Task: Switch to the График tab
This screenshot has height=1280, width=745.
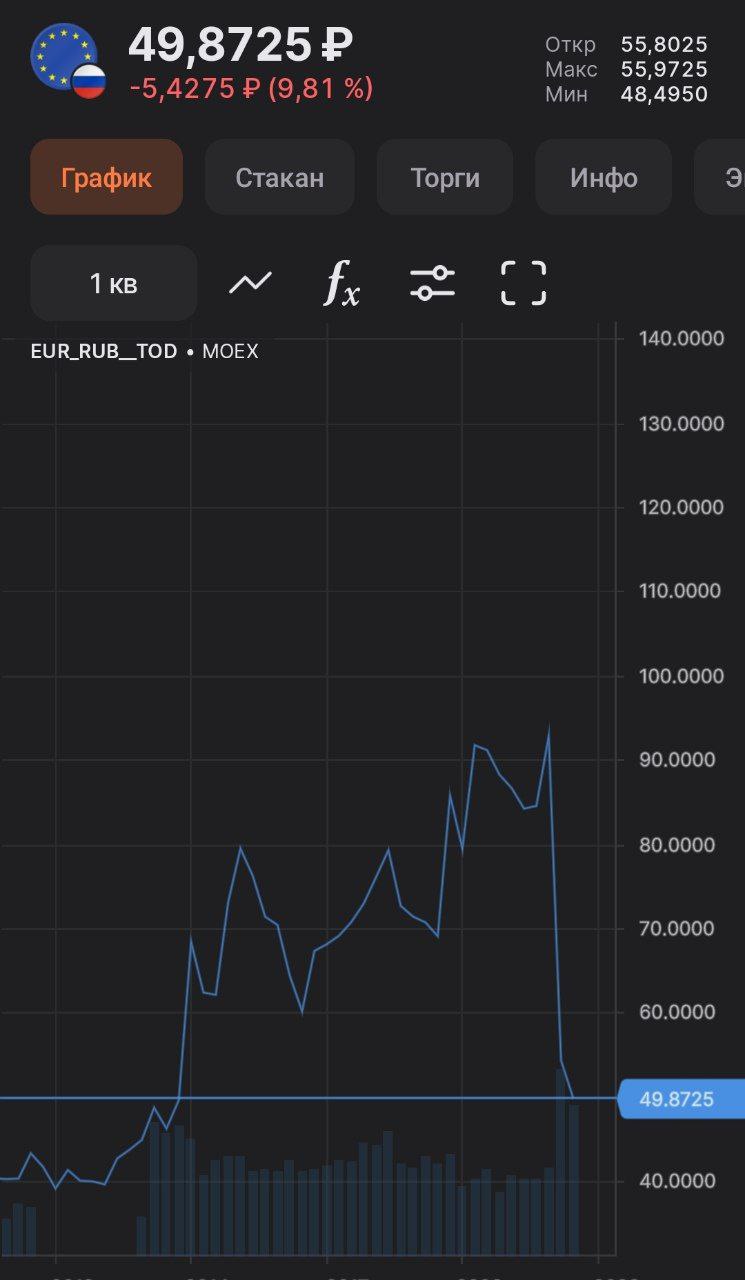Action: click(106, 177)
